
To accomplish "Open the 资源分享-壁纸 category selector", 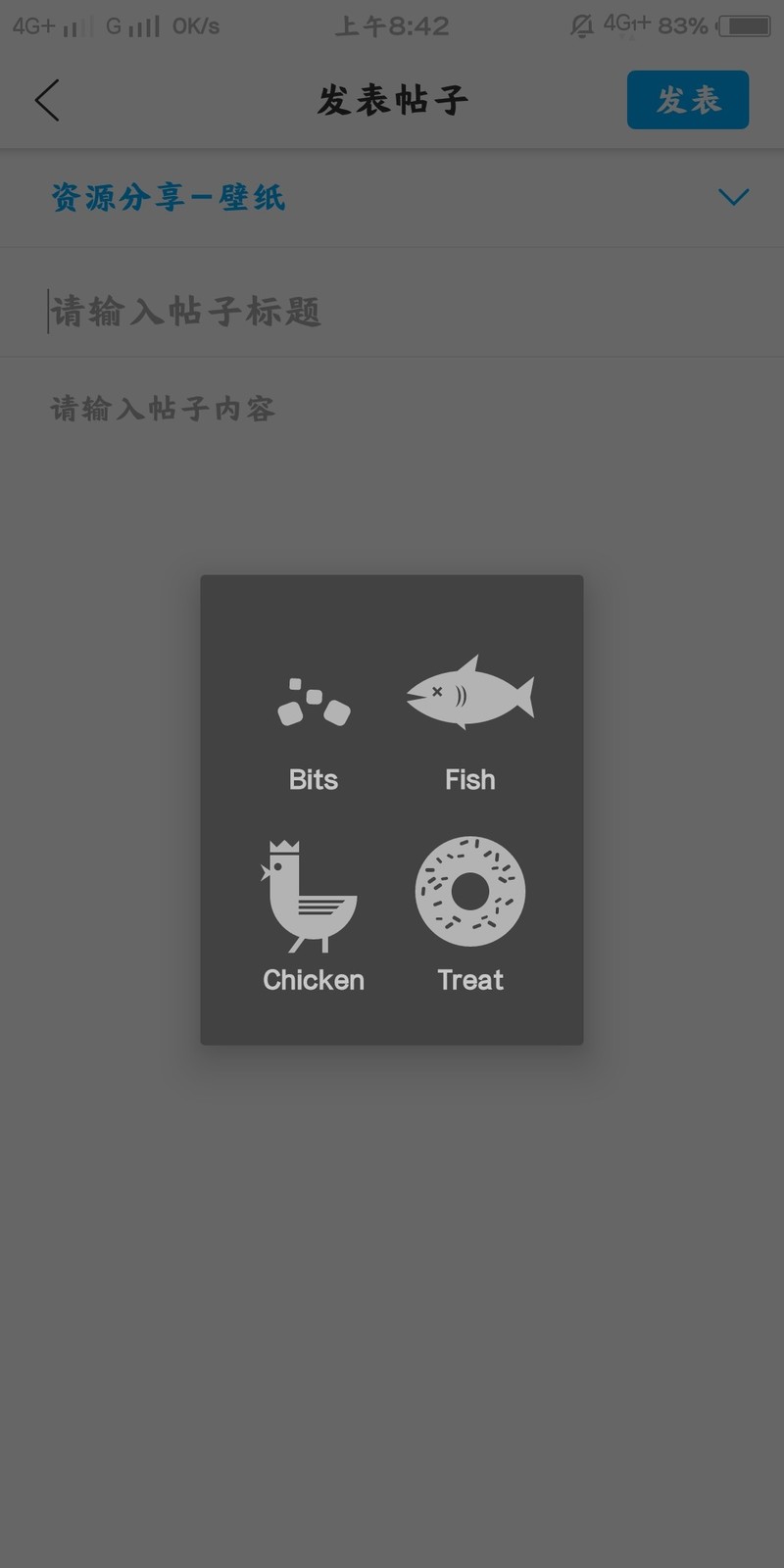I will (x=168, y=198).
